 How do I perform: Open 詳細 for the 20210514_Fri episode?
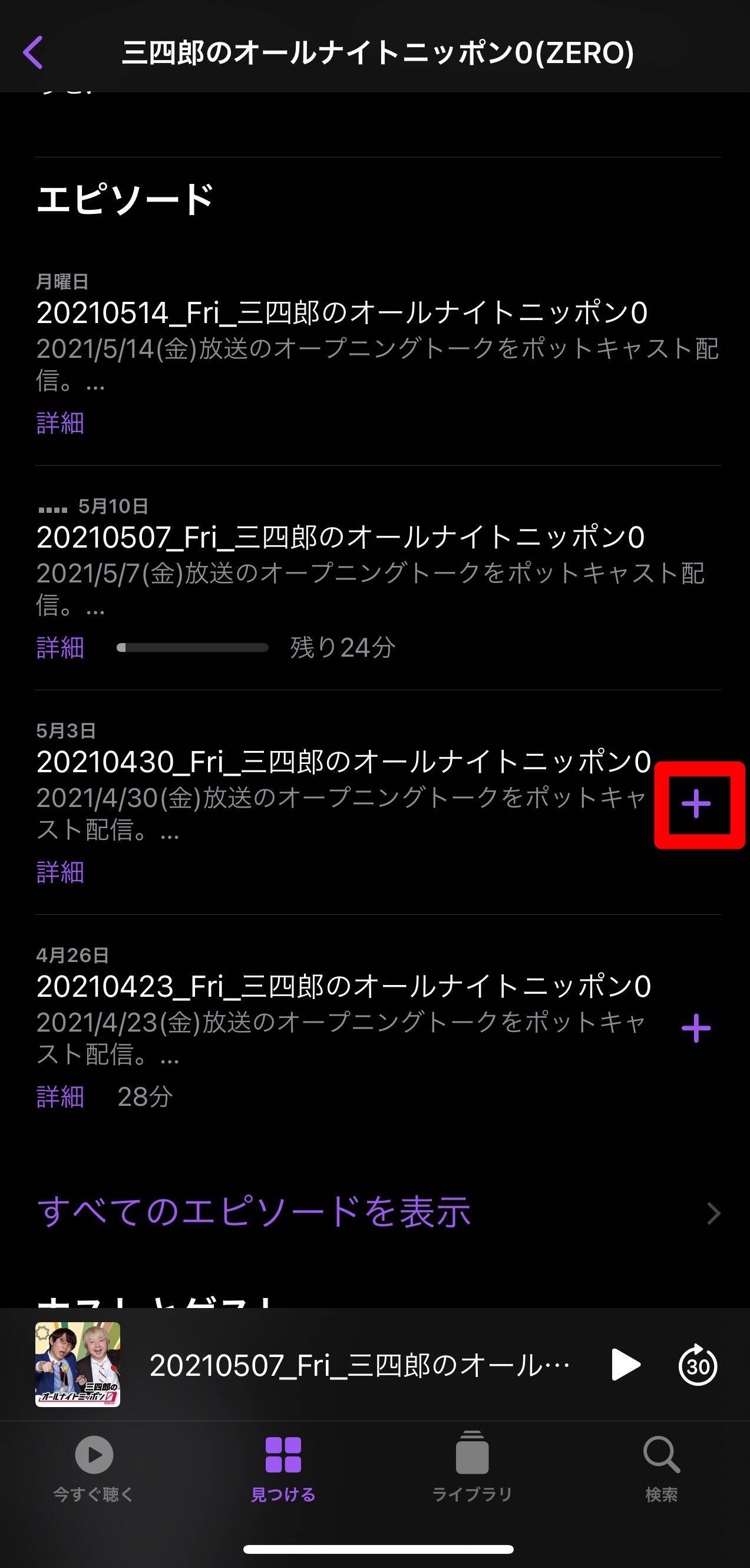coord(60,423)
